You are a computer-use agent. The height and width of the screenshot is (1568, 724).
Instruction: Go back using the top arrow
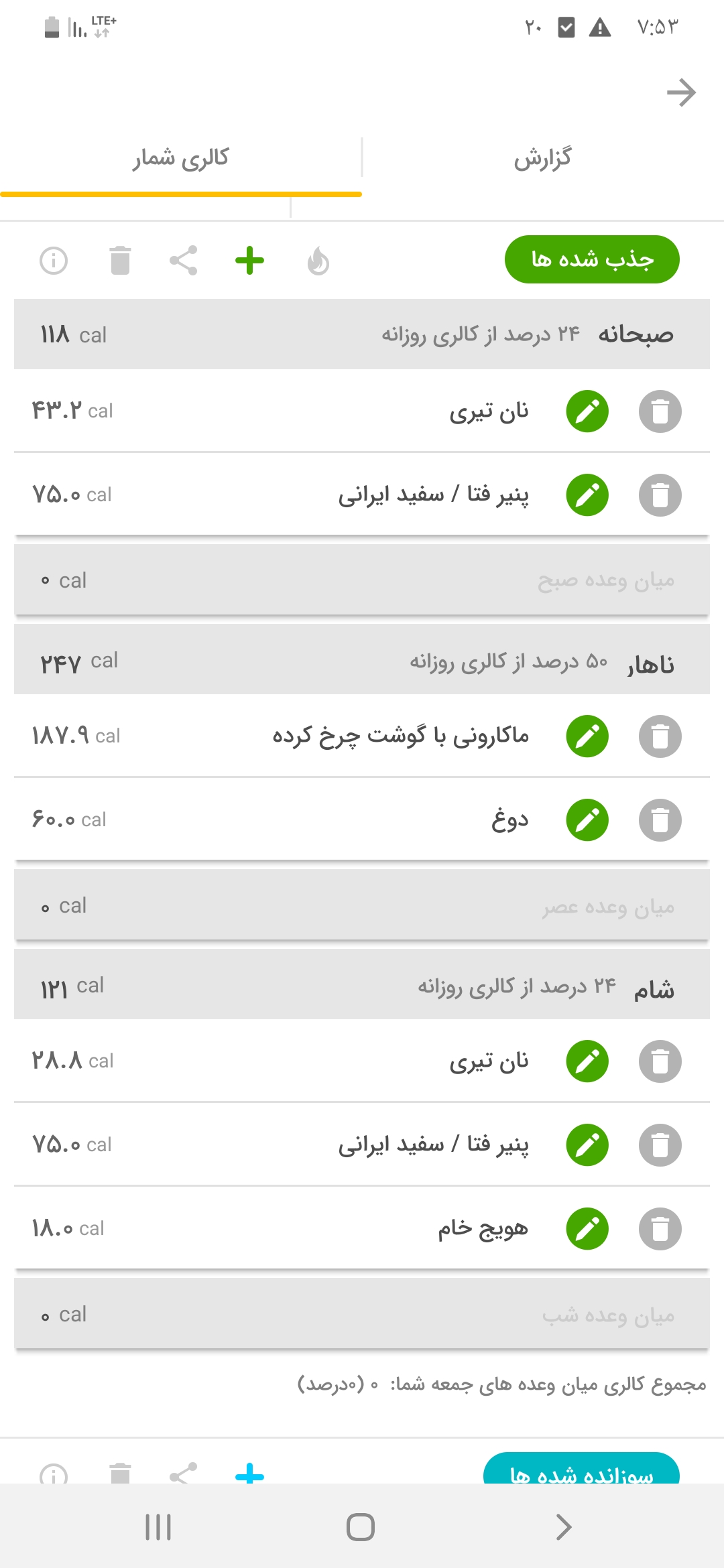(x=681, y=92)
